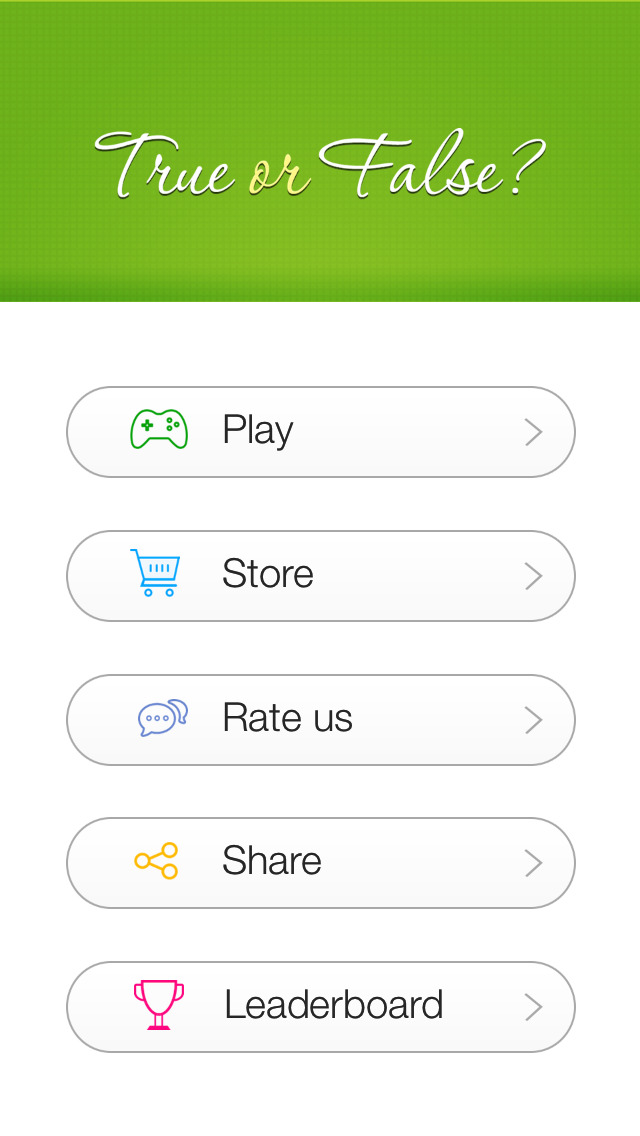Share the app with friends
The width and height of the screenshot is (640, 1136).
[320, 863]
